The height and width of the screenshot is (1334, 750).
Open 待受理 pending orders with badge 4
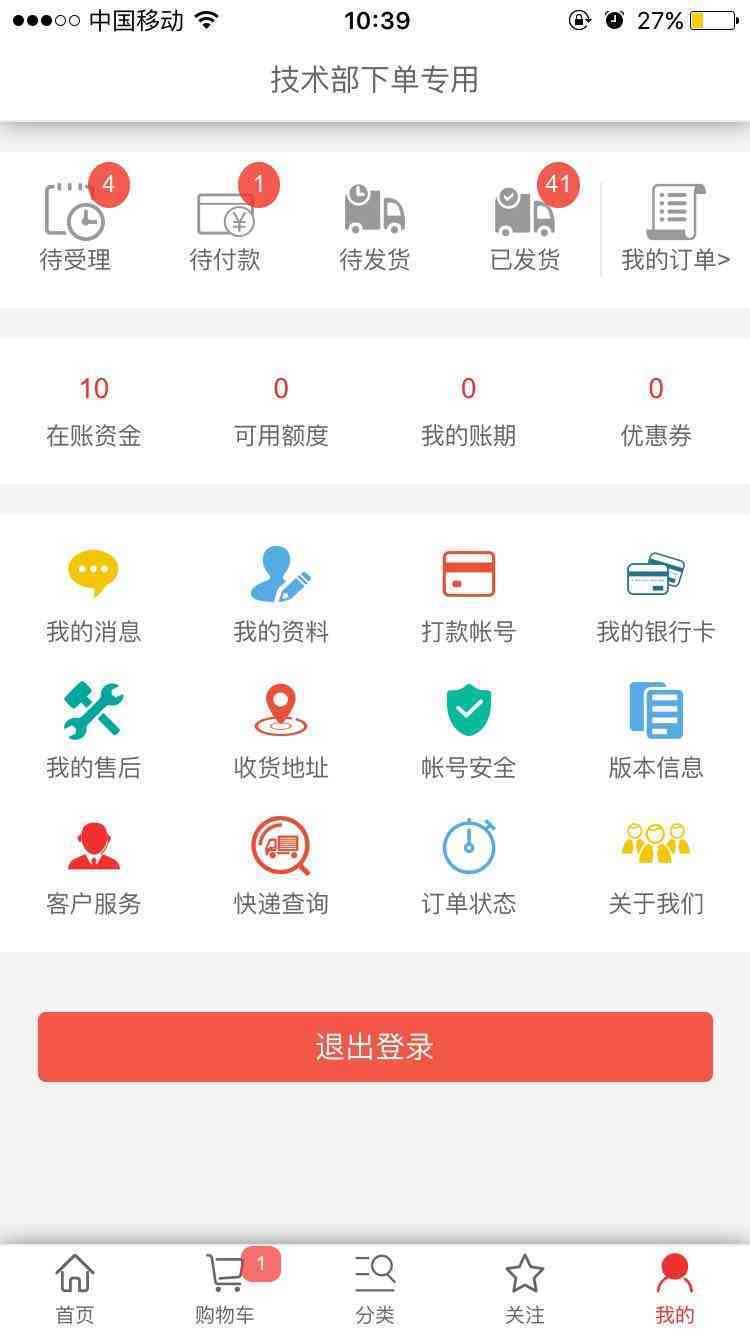click(78, 222)
